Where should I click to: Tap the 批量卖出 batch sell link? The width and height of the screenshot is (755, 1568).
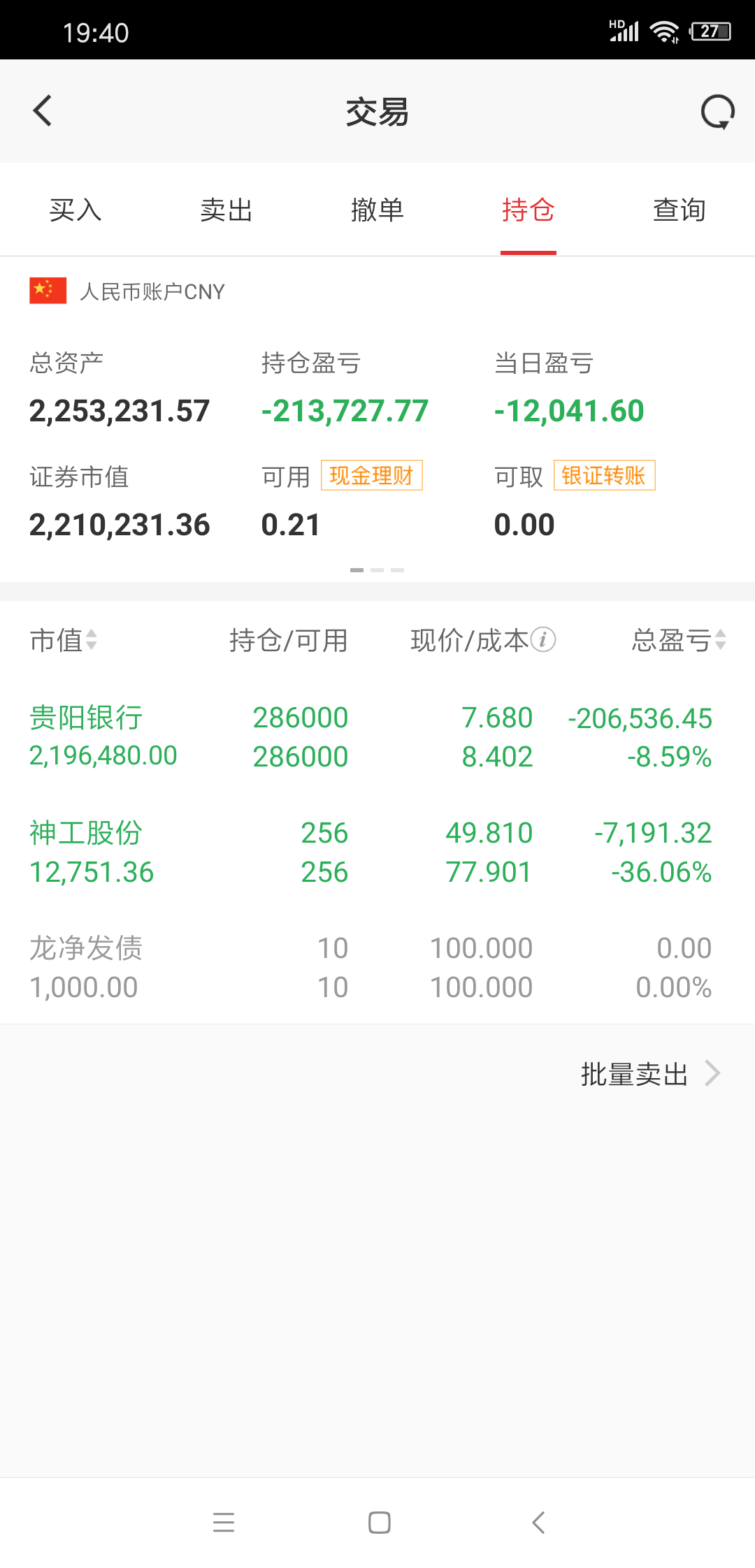[633, 1074]
